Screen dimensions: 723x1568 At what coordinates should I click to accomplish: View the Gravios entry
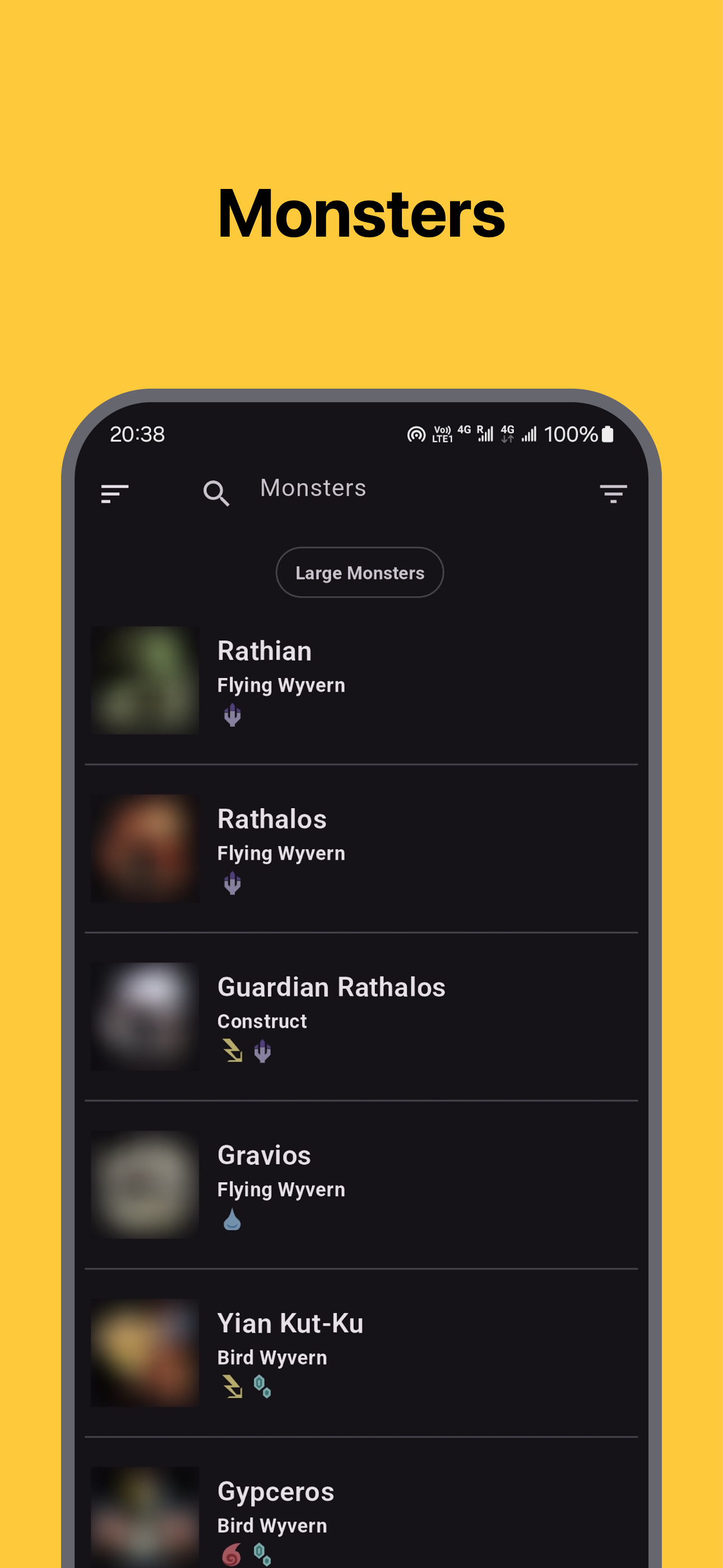(361, 1184)
